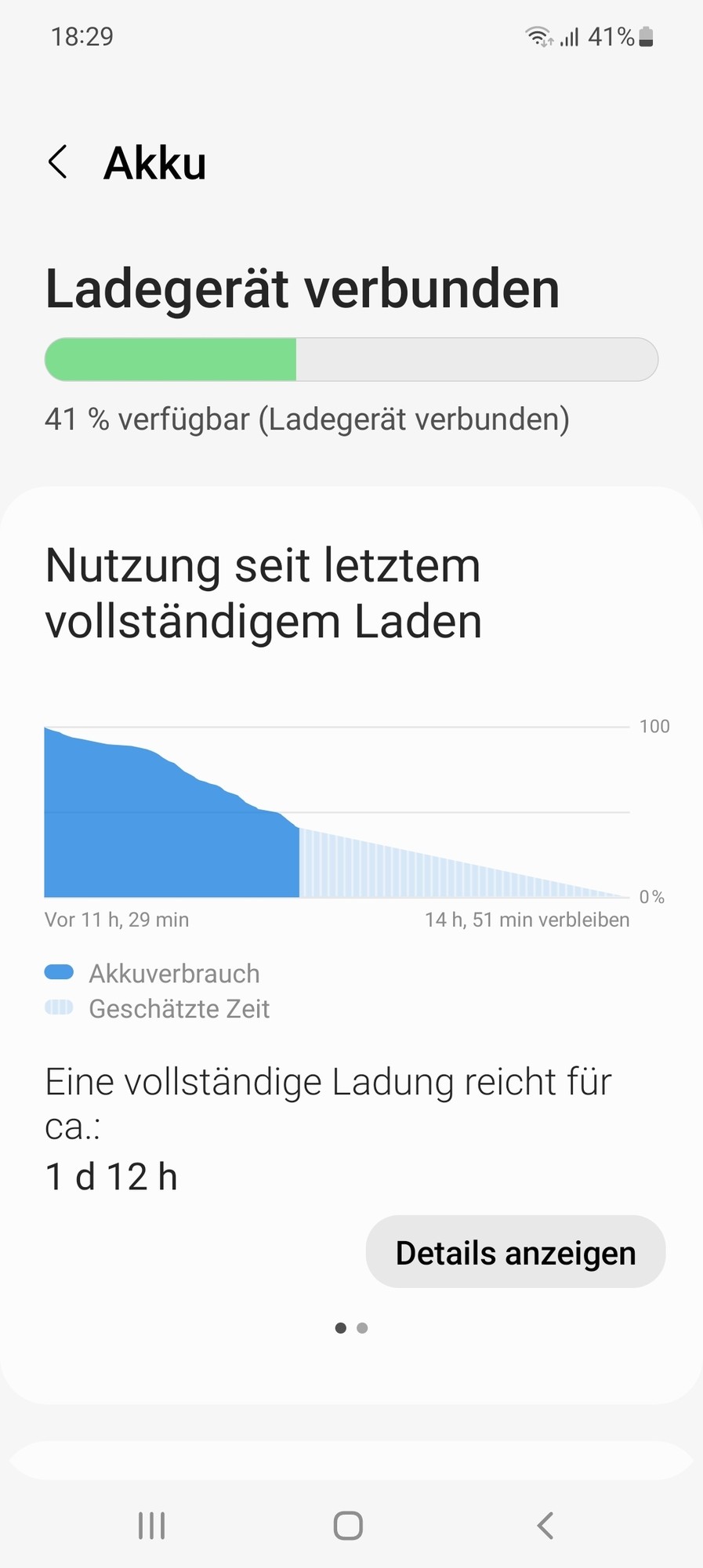
Task: Open recent apps from navigation bar
Action: [151, 1526]
